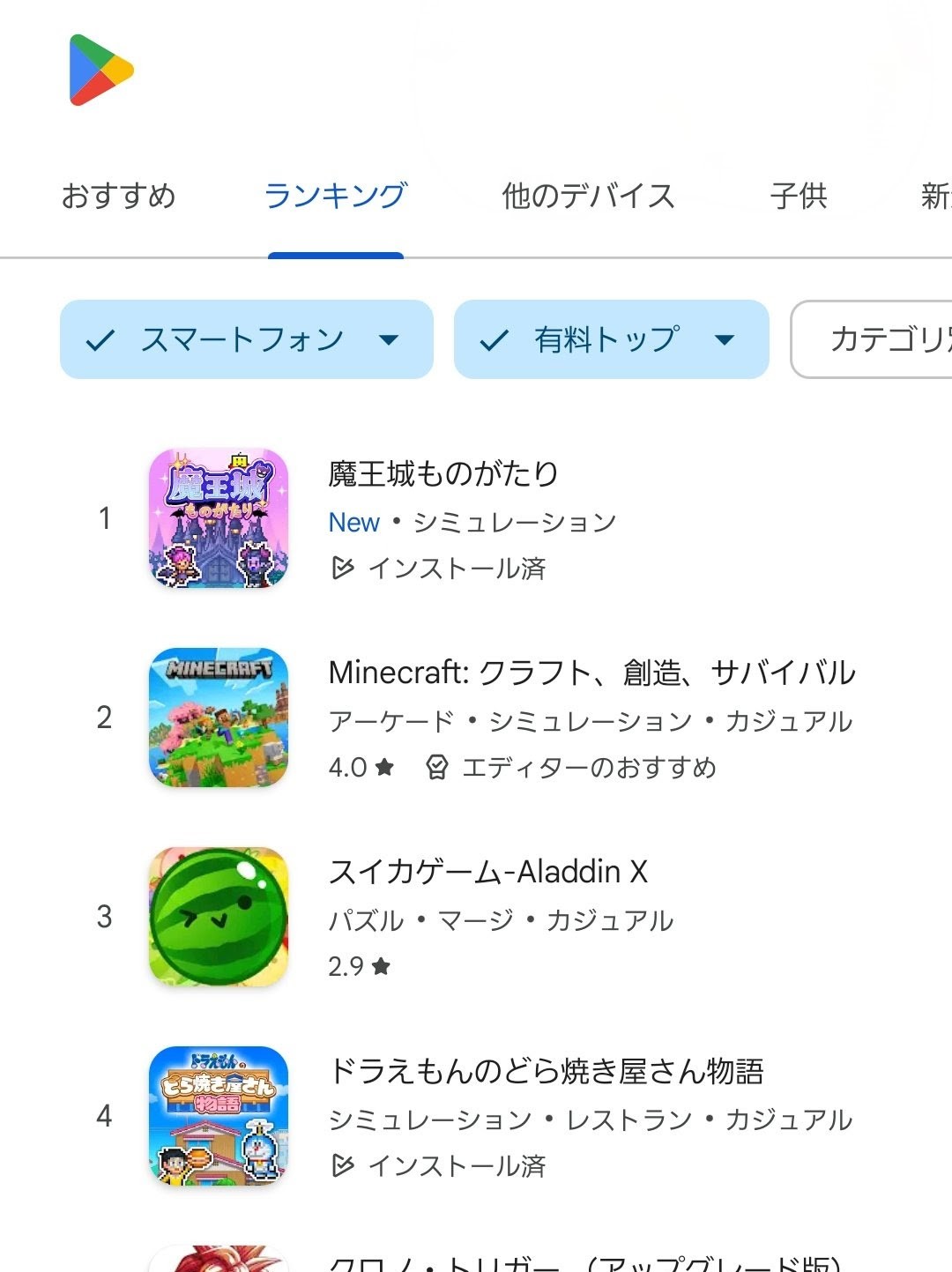Open 魔王城ものがたり app page
Screen dimensions: 952x1272
point(443,518)
